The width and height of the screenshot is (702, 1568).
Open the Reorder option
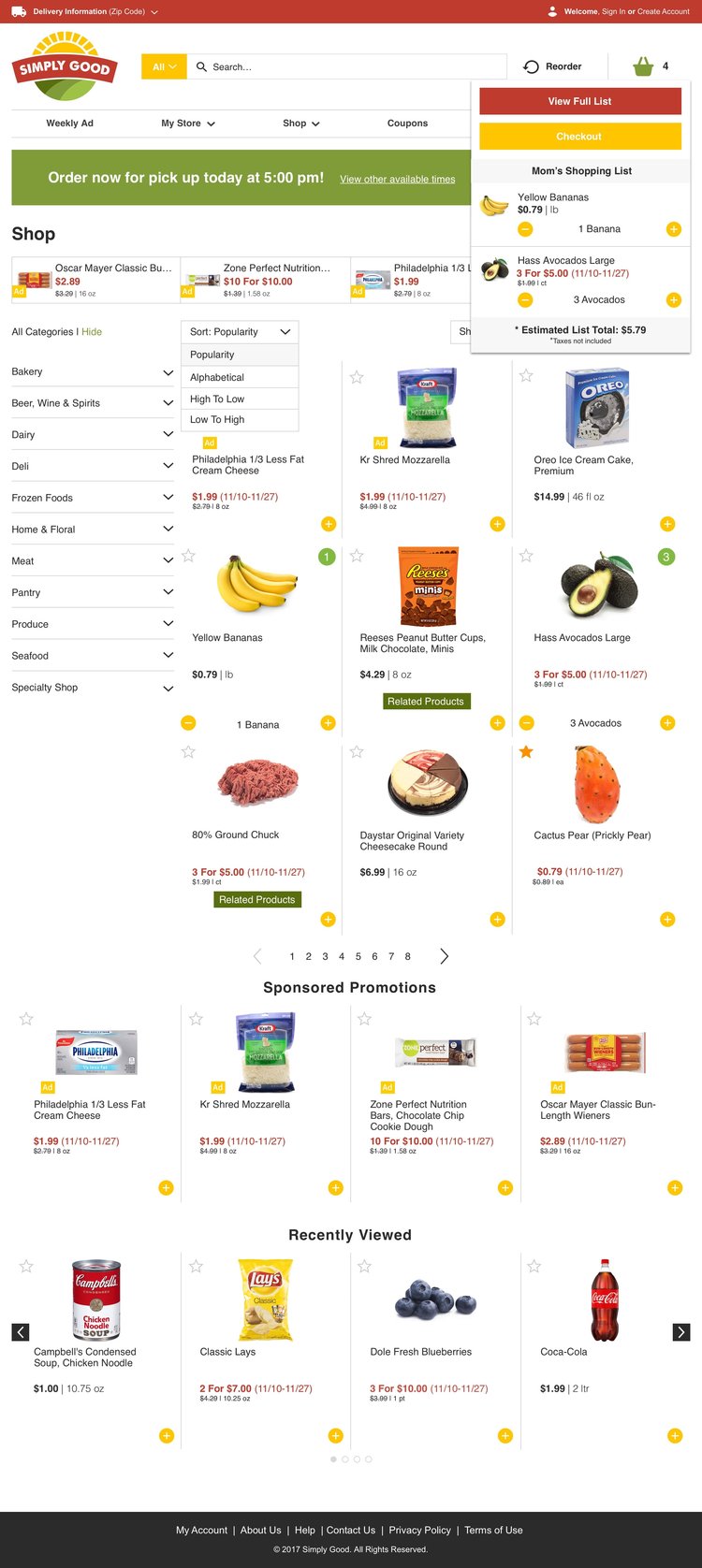coord(552,66)
